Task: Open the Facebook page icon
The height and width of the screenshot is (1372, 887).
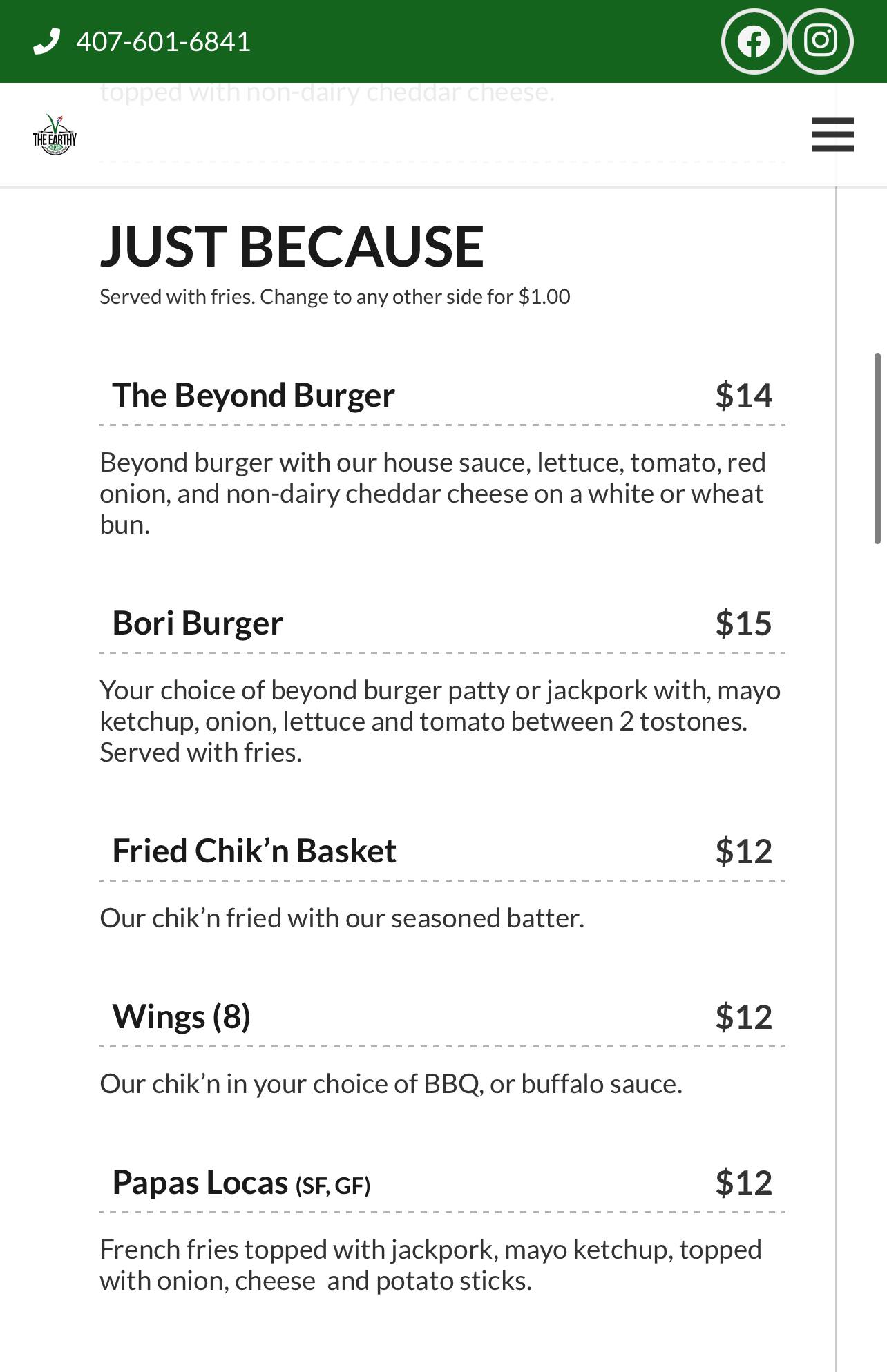Action: pyautogui.click(x=753, y=41)
